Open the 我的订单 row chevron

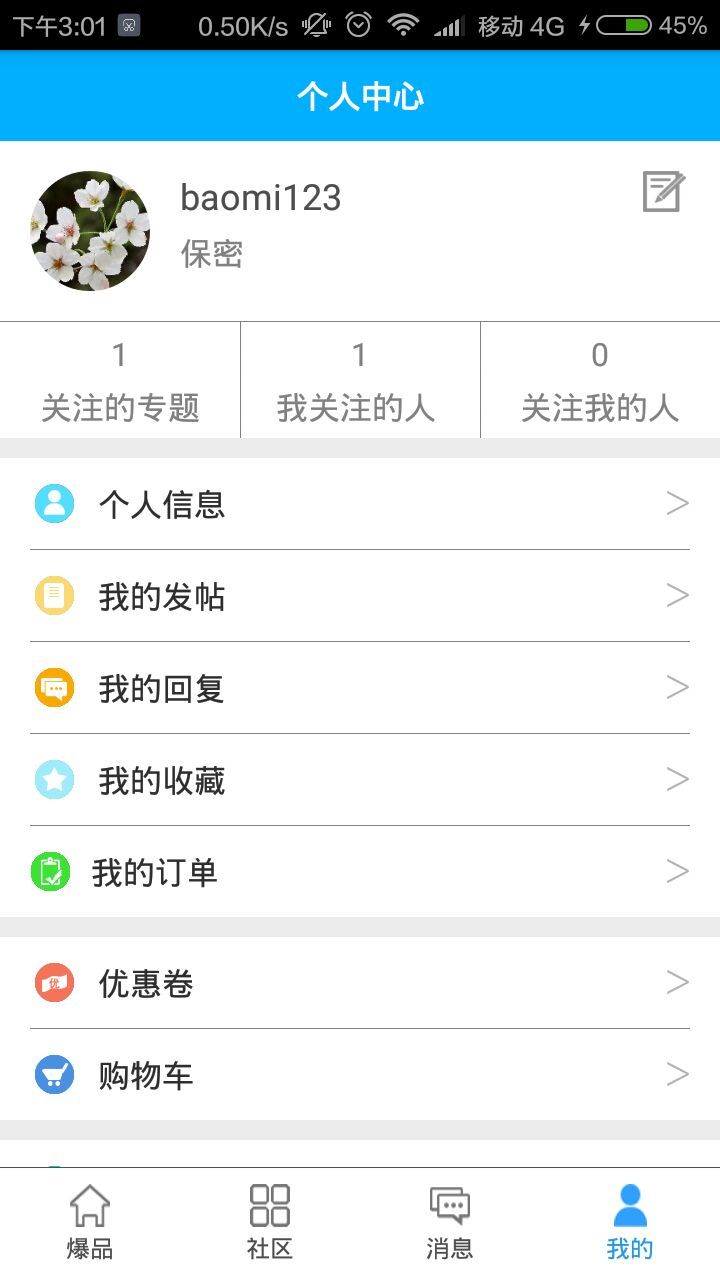[x=676, y=871]
